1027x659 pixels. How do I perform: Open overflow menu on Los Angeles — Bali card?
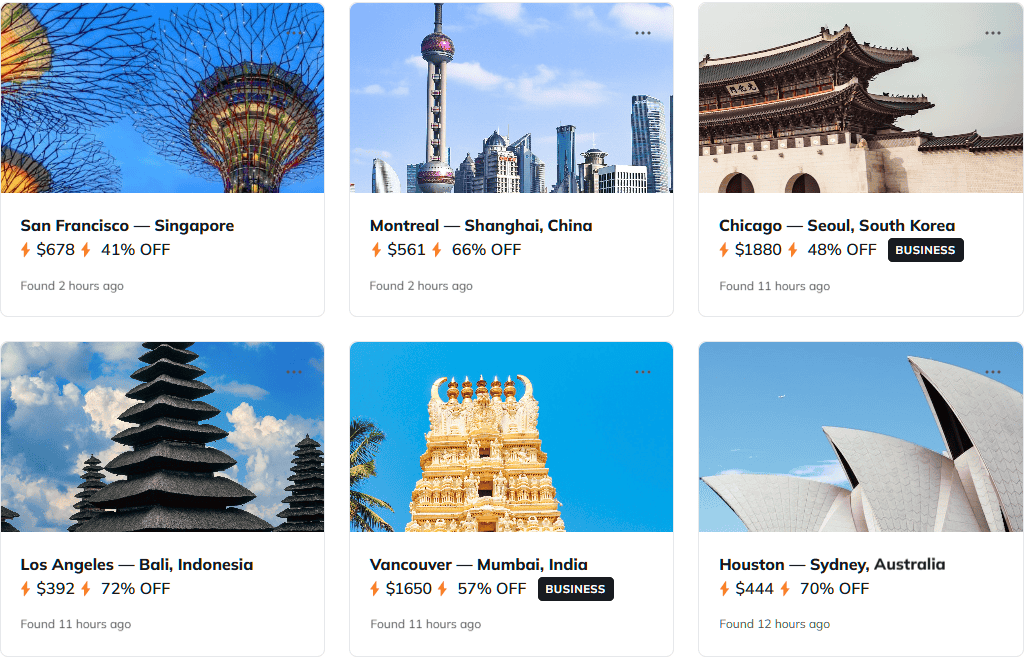293,372
